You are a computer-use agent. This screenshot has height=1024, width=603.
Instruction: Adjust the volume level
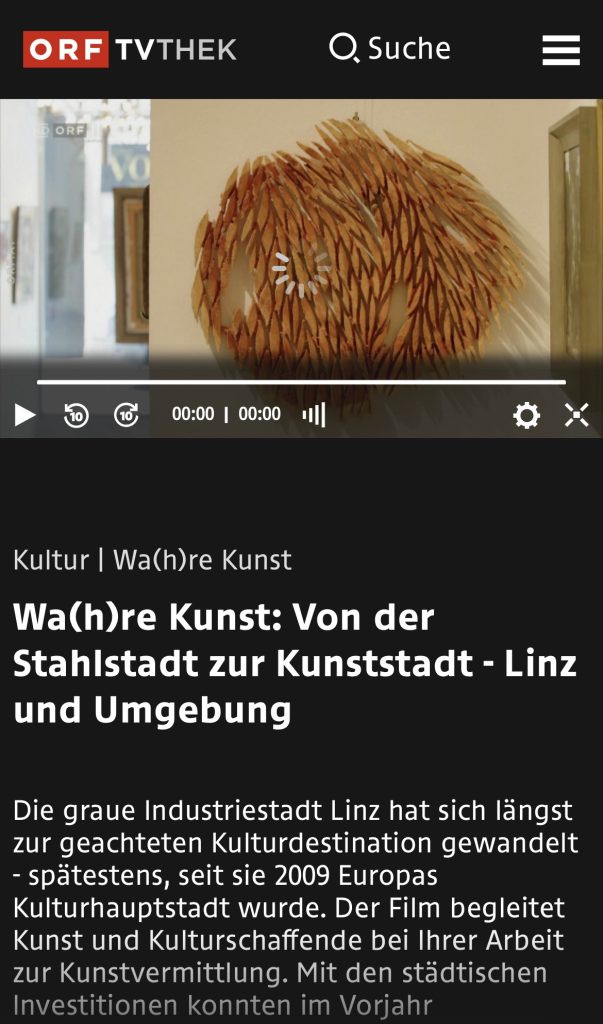point(314,415)
